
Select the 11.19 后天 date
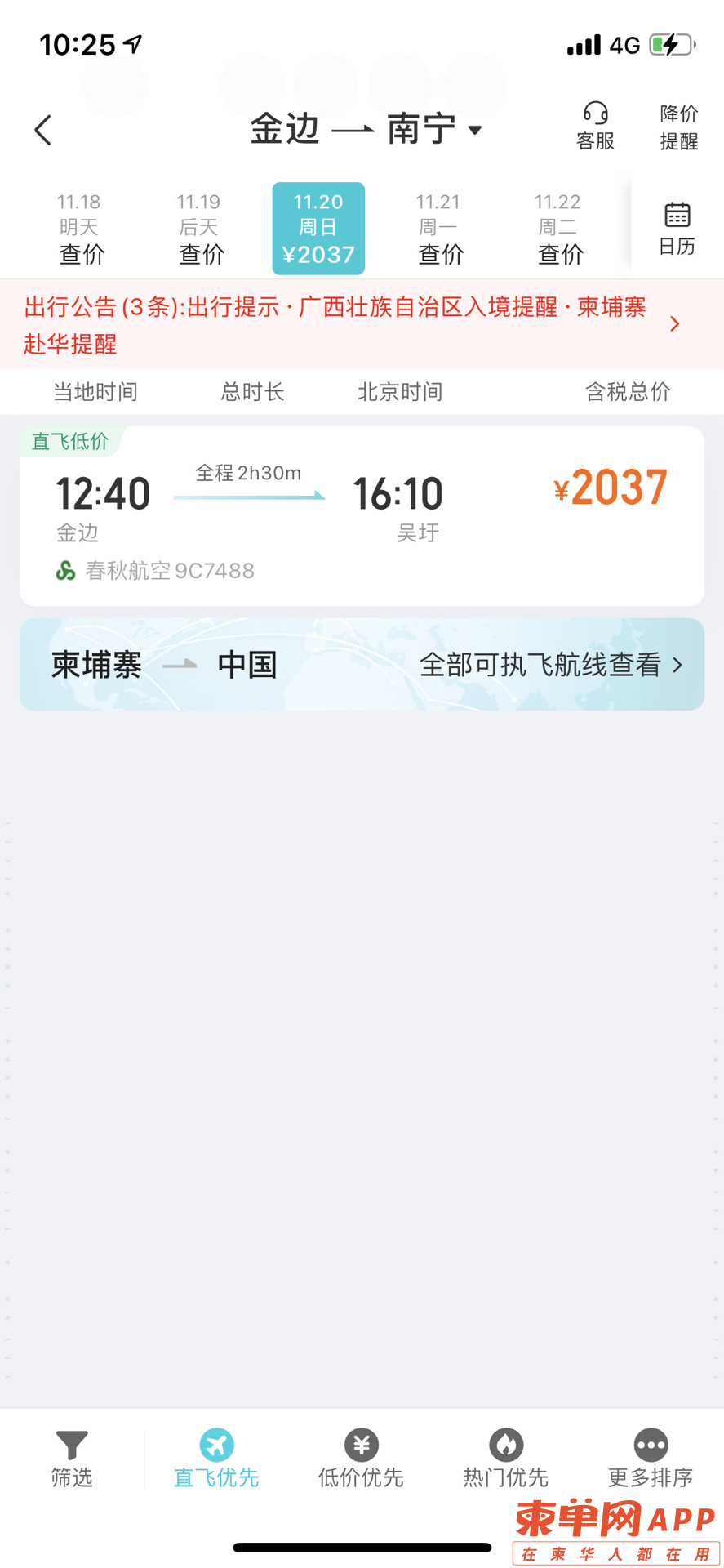[x=200, y=229]
